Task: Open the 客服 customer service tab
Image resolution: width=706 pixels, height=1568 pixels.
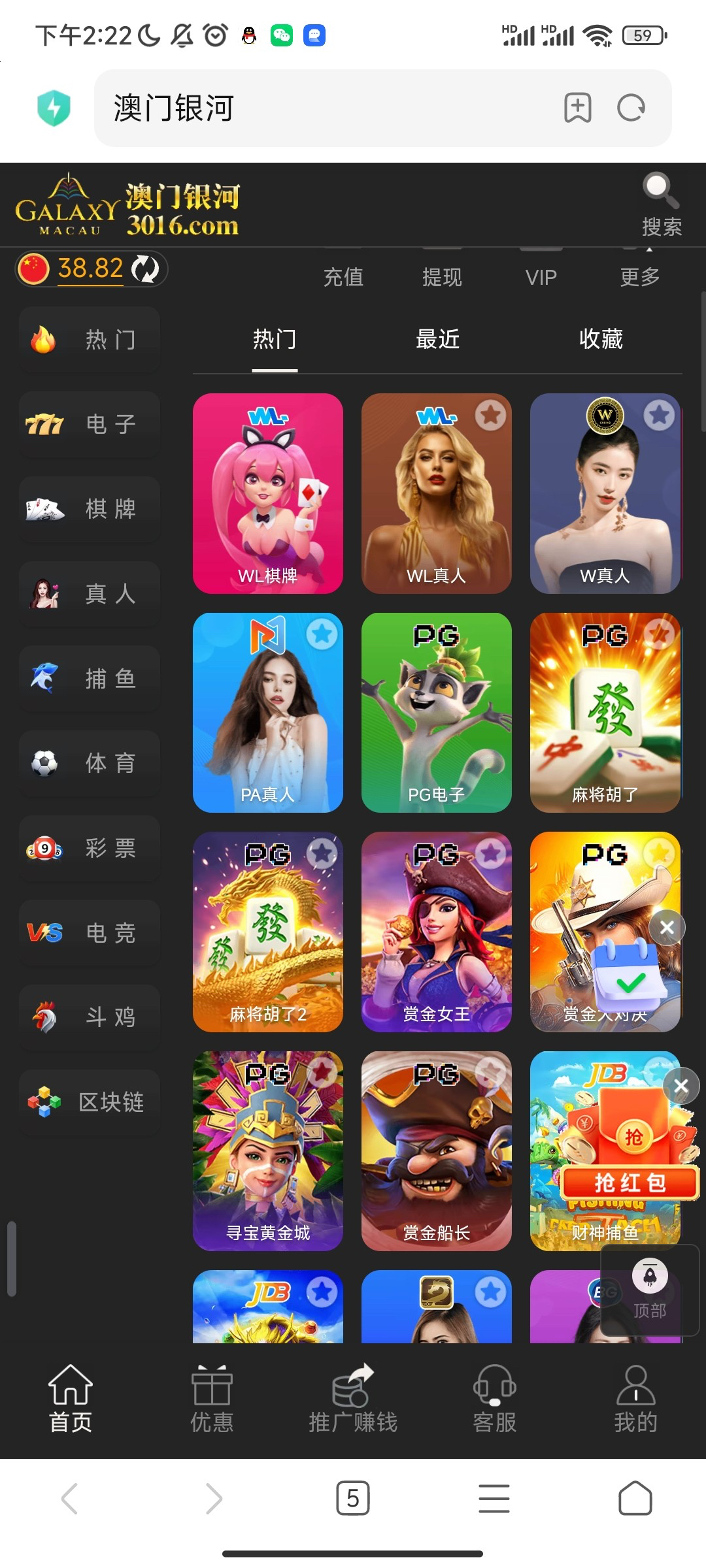Action: (494, 1398)
